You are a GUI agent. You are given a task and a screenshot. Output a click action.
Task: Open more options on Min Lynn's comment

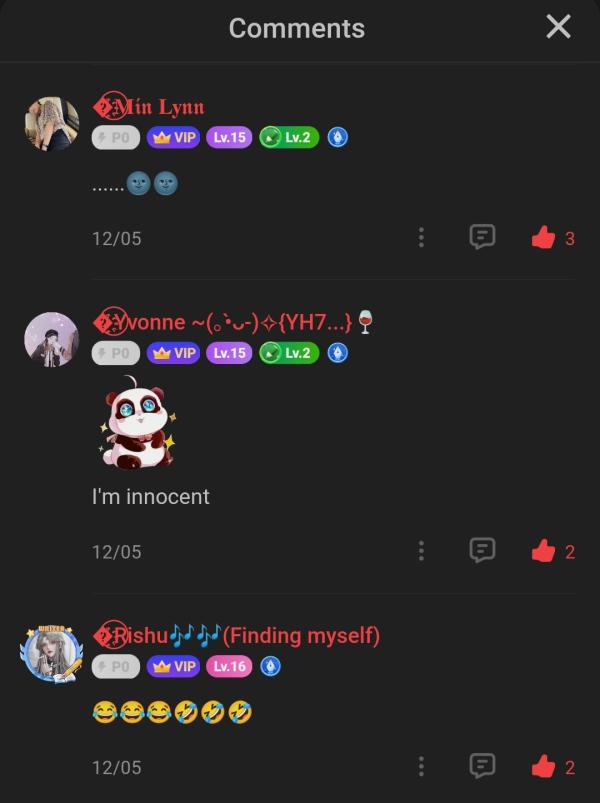click(421, 237)
